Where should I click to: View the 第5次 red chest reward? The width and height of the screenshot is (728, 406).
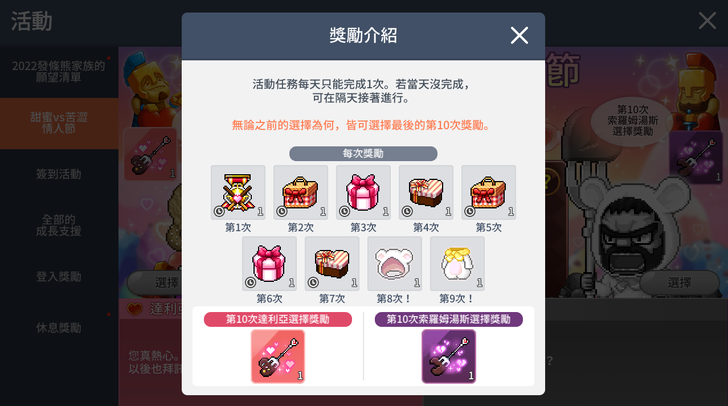tap(488, 192)
